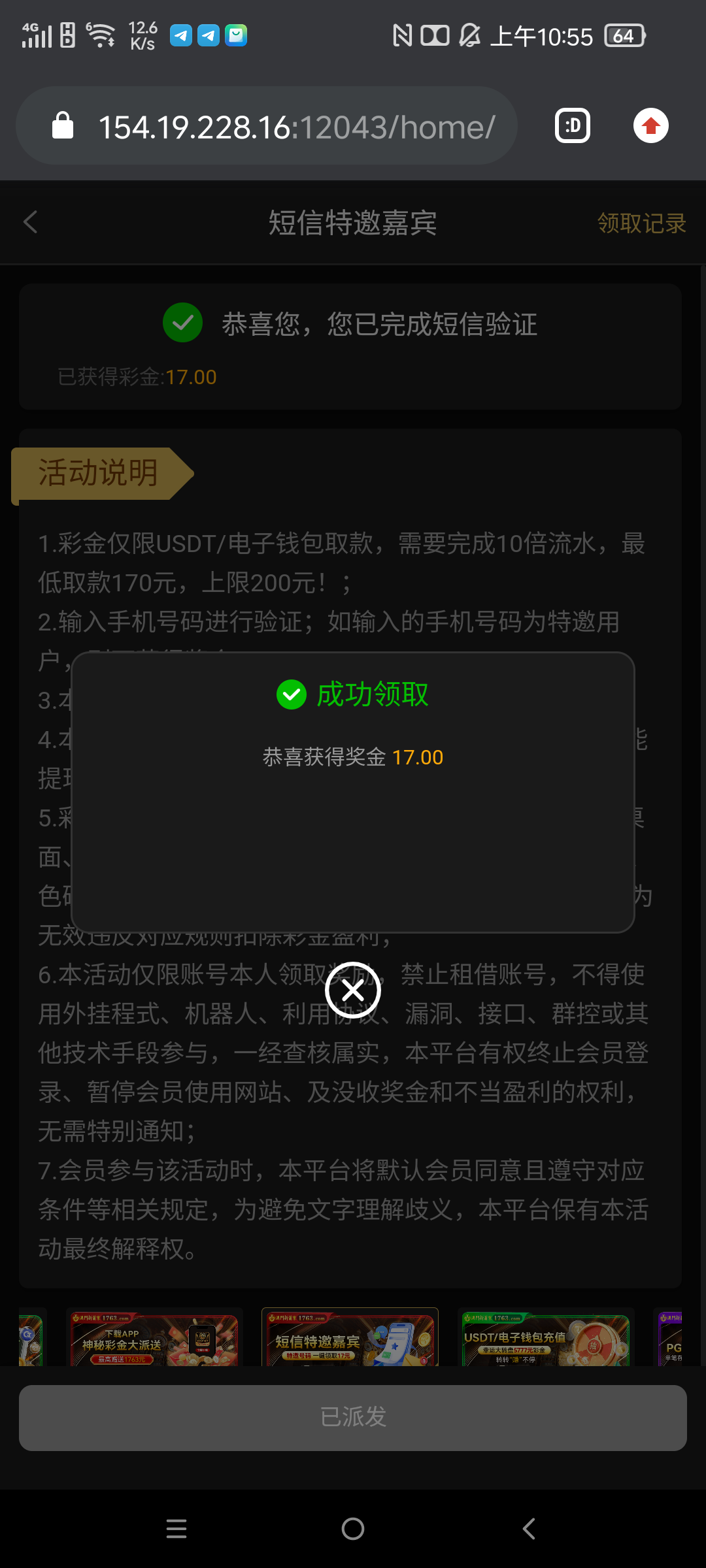
Task: Tap the red upload arrow browser icon
Action: tap(650, 125)
